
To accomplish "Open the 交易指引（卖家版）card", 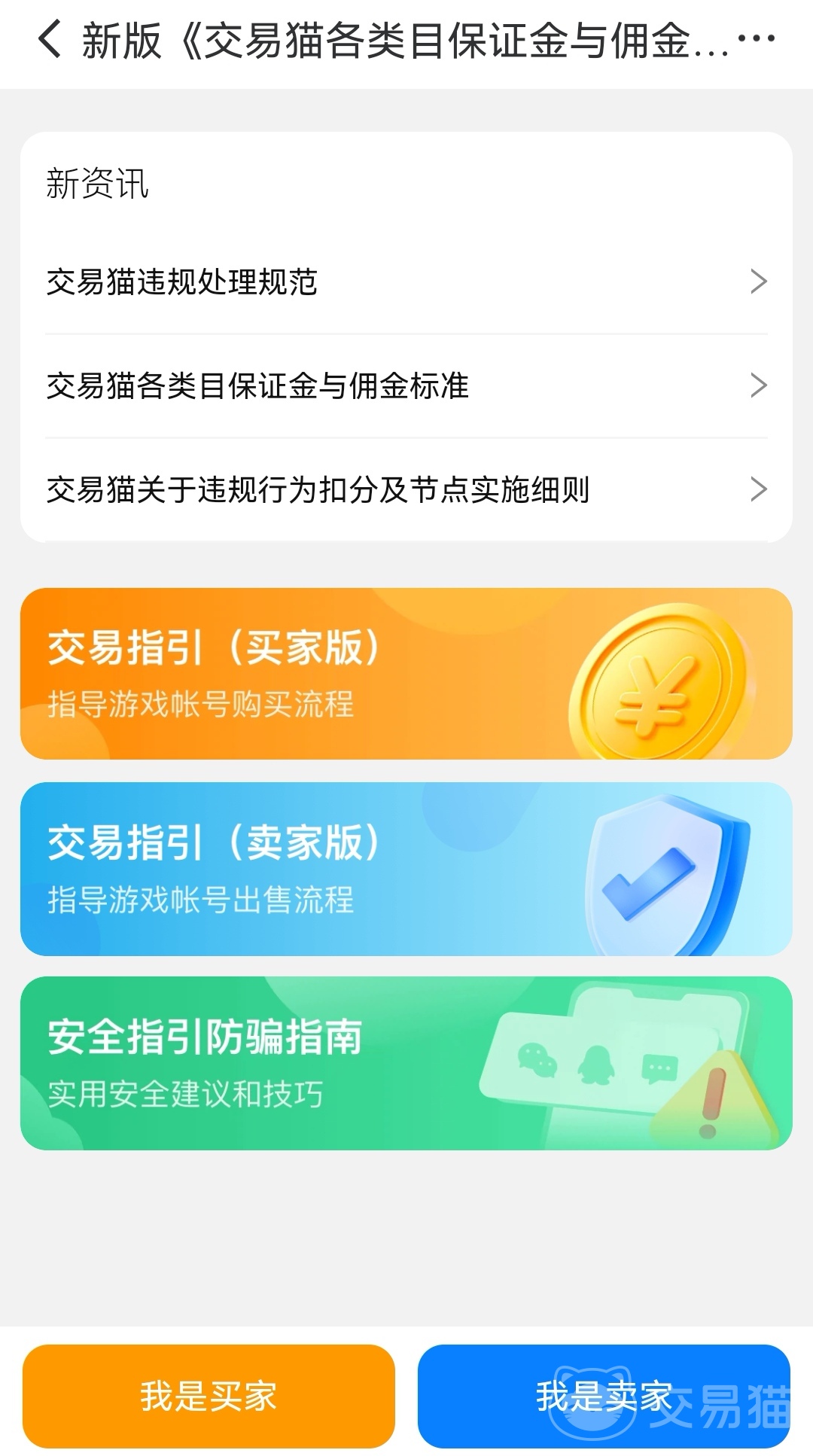I will tap(406, 869).
